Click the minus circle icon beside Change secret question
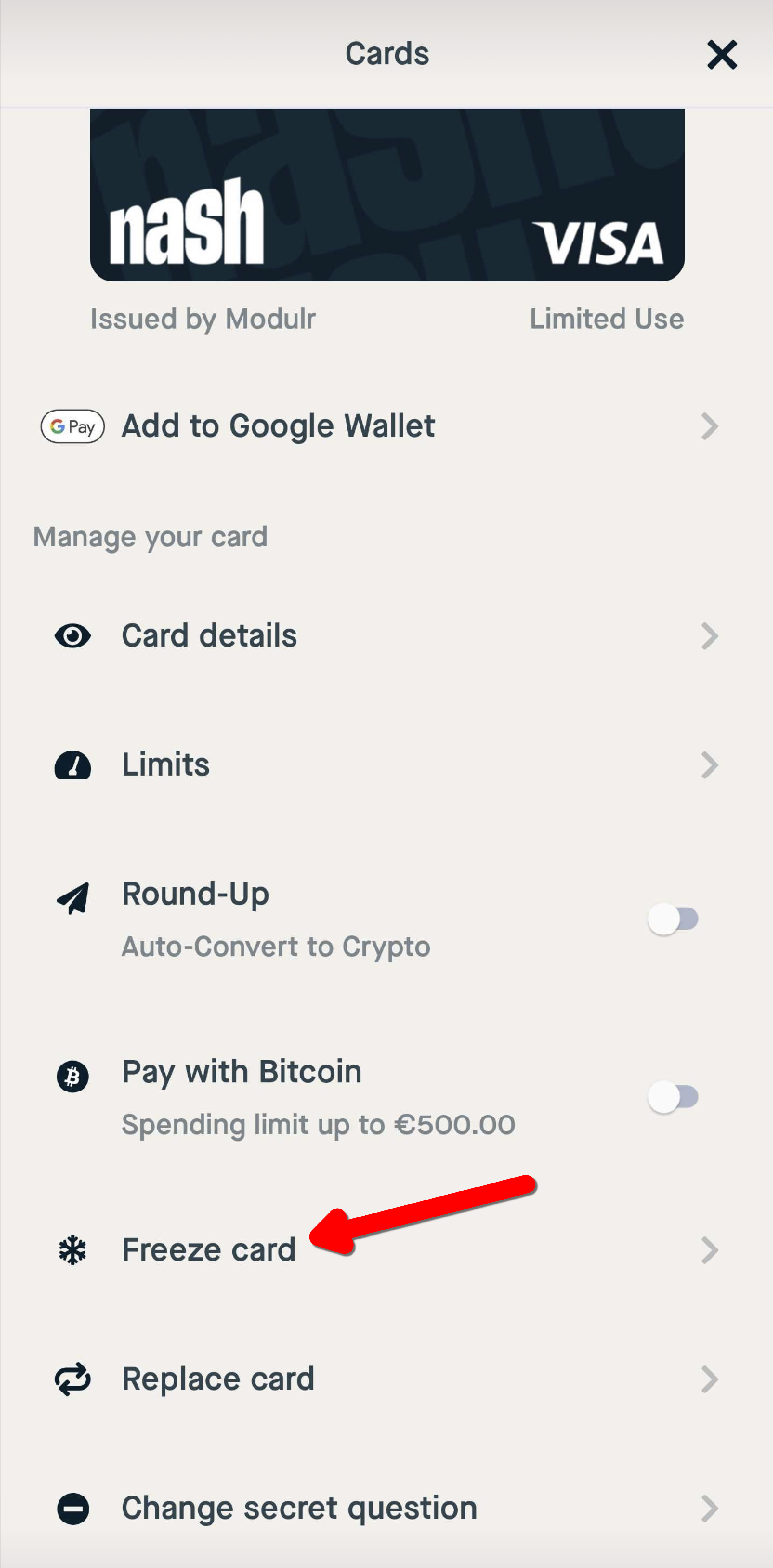773x1568 pixels. pos(72,1508)
